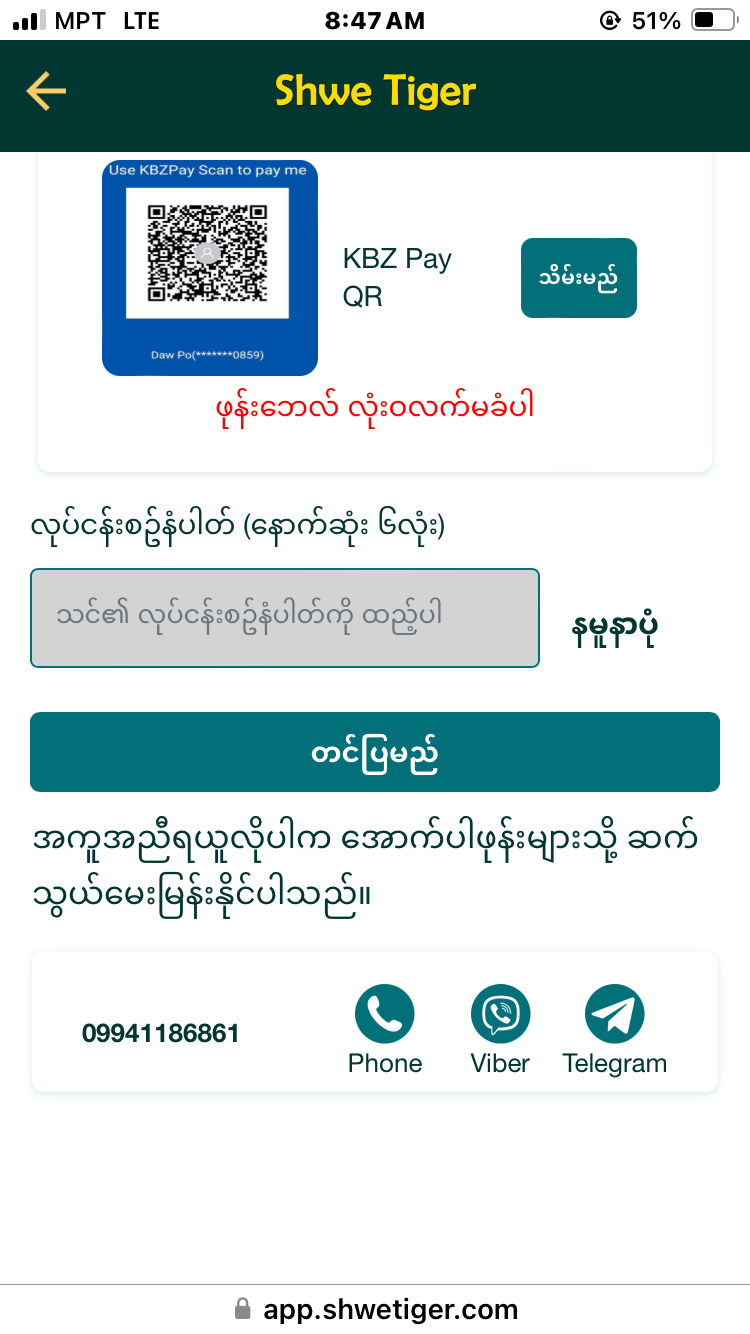The height and width of the screenshot is (1334, 750).
Task: Focus the transaction number input field
Action: click(285, 617)
